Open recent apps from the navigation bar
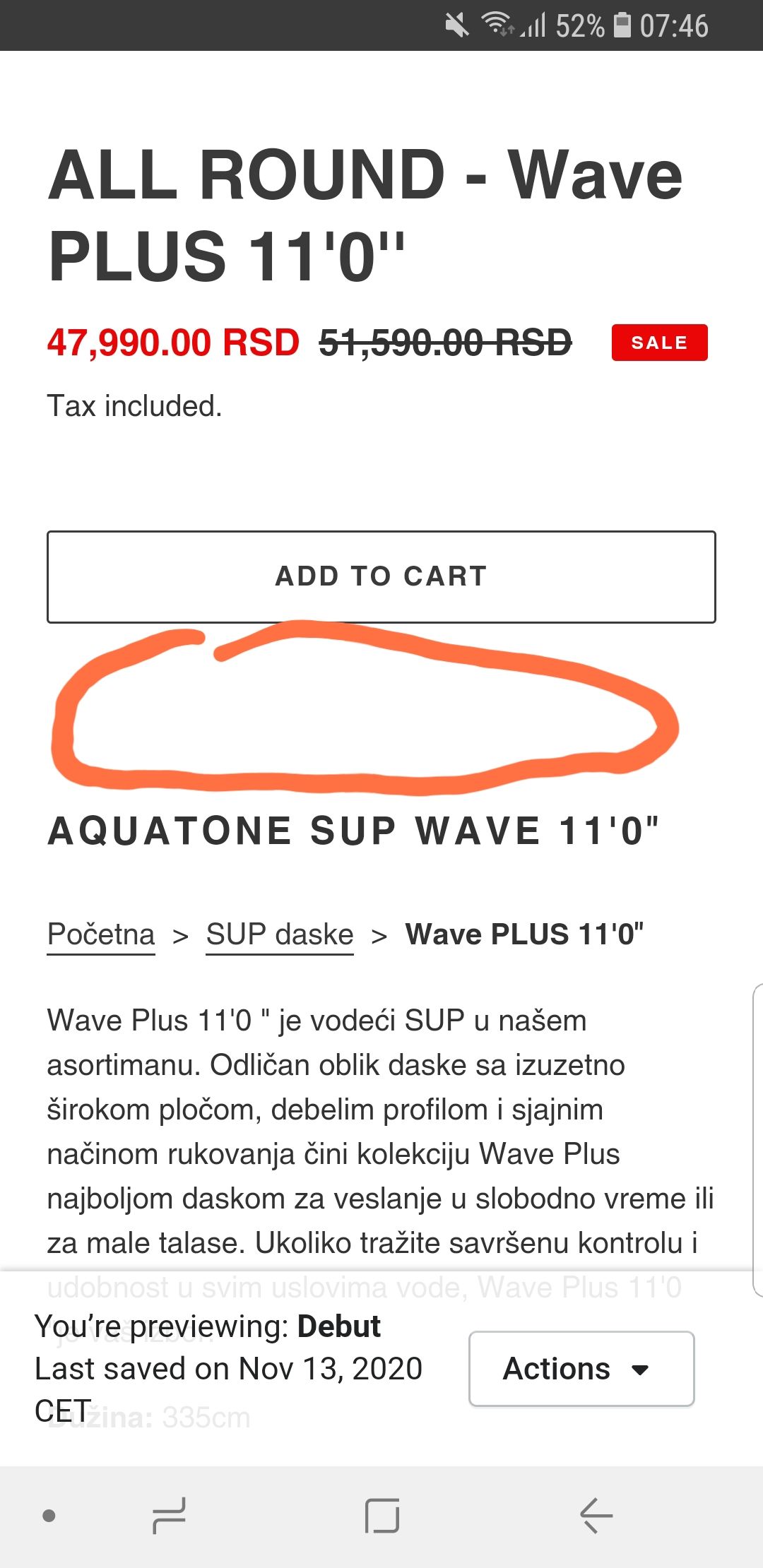This screenshot has height=1568, width=763. tap(169, 1516)
